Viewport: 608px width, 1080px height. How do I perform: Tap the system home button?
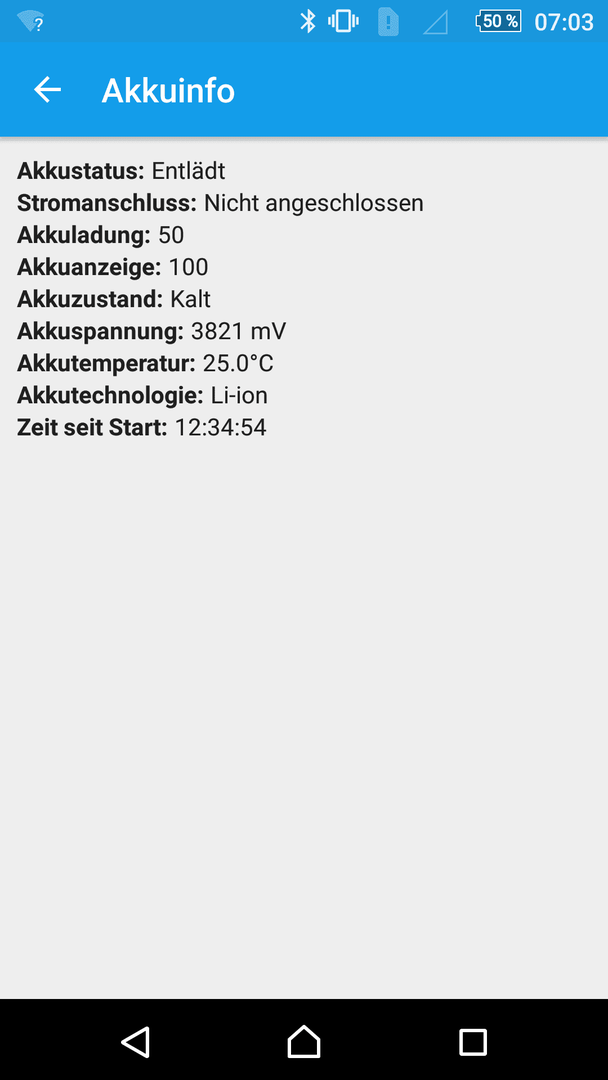(304, 1041)
